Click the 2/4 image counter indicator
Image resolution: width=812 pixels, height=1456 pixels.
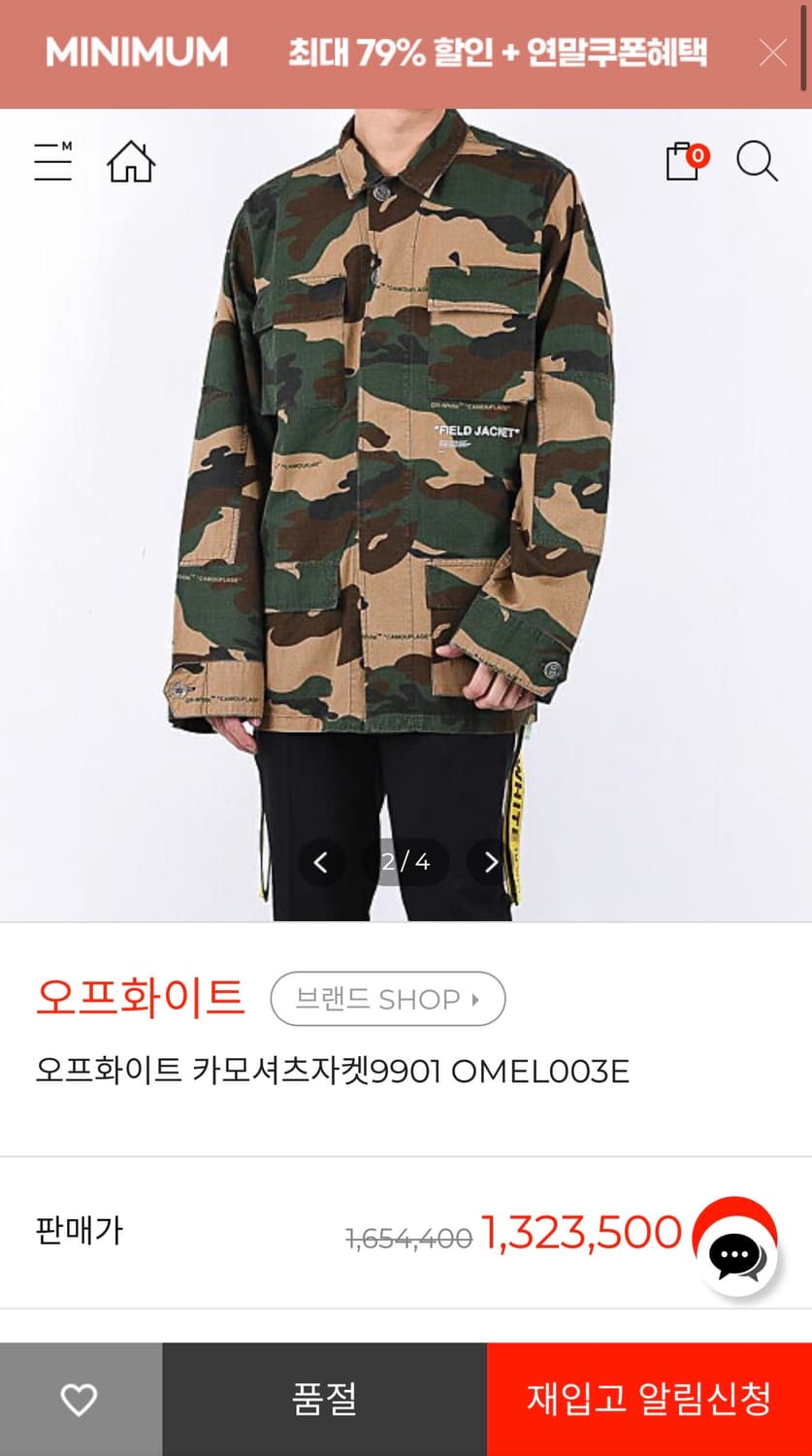tap(406, 862)
